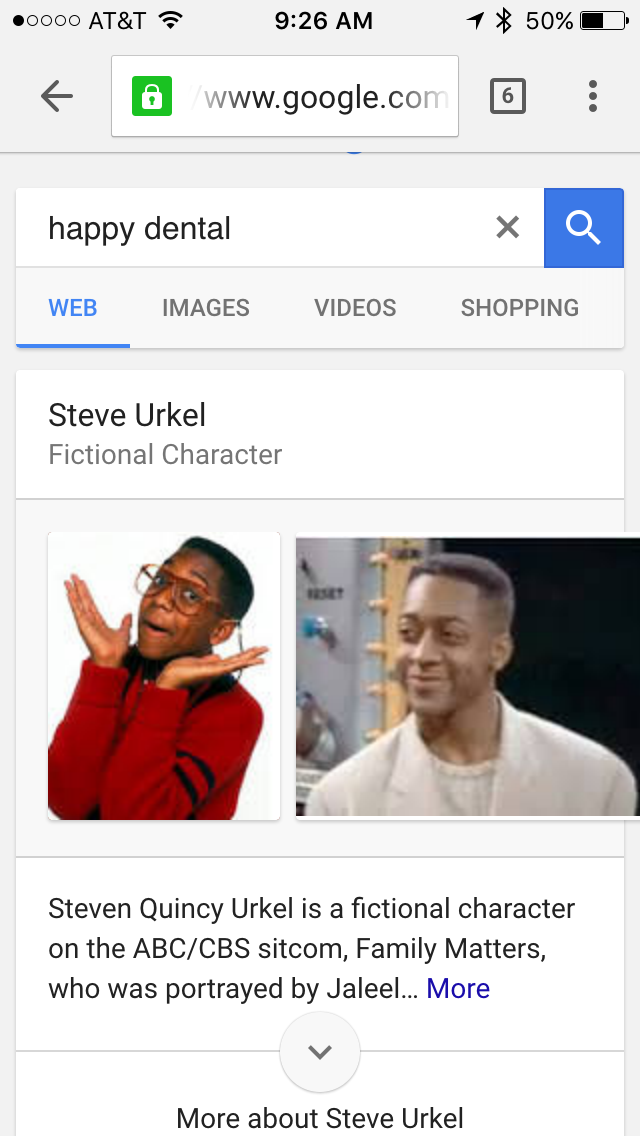Open the white jacket image thumbnail
This screenshot has height=1136, width=640.
[467, 676]
